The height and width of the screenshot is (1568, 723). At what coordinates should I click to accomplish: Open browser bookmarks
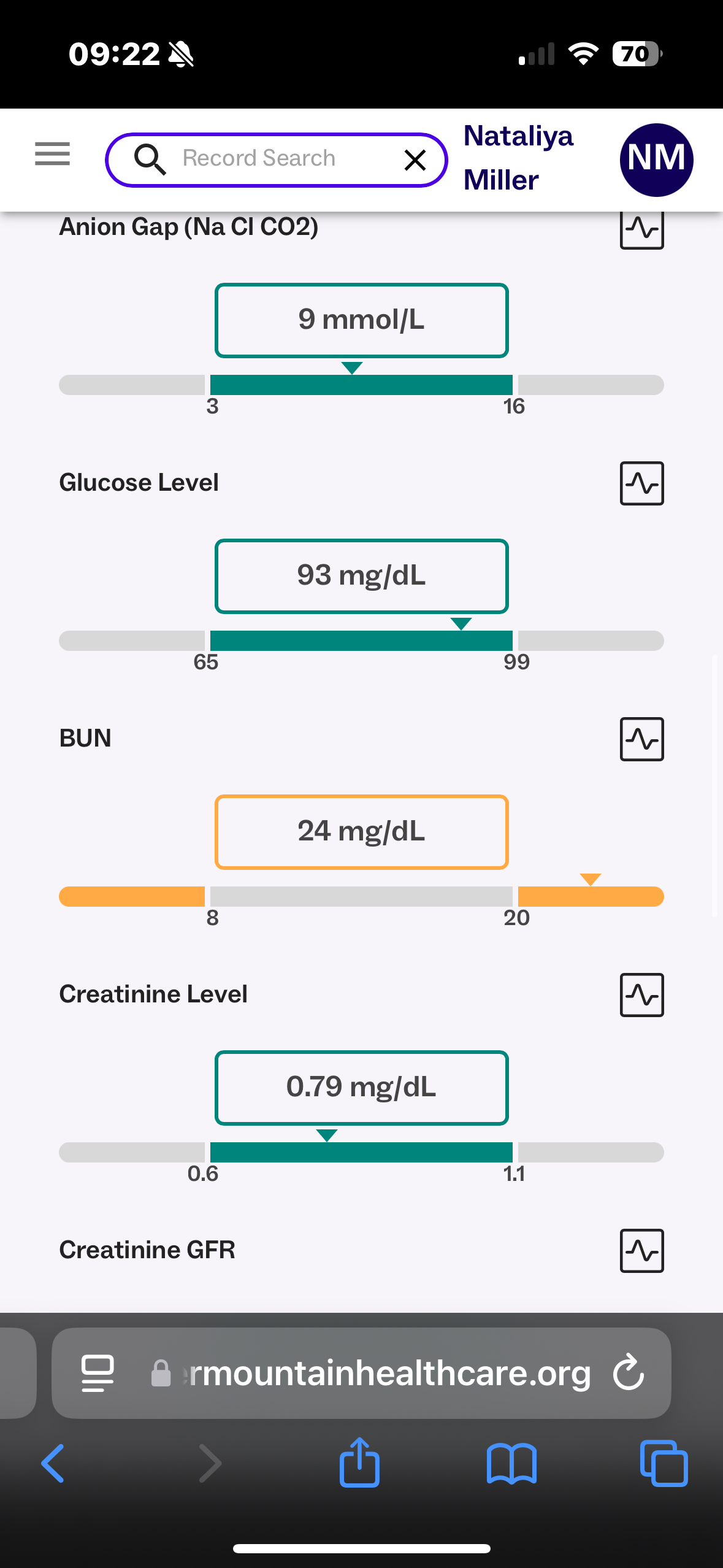511,1464
